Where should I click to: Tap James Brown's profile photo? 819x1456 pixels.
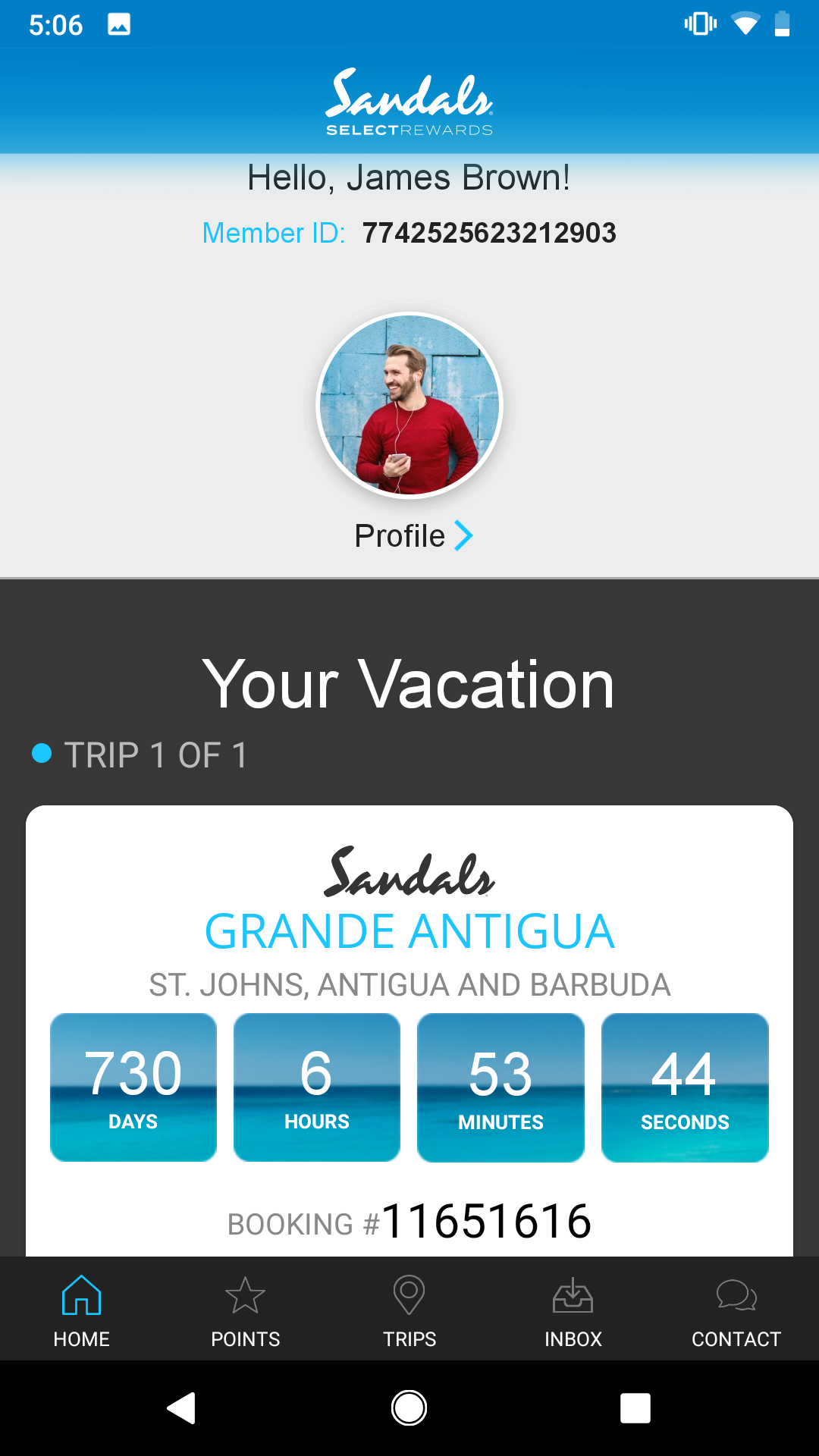(409, 406)
